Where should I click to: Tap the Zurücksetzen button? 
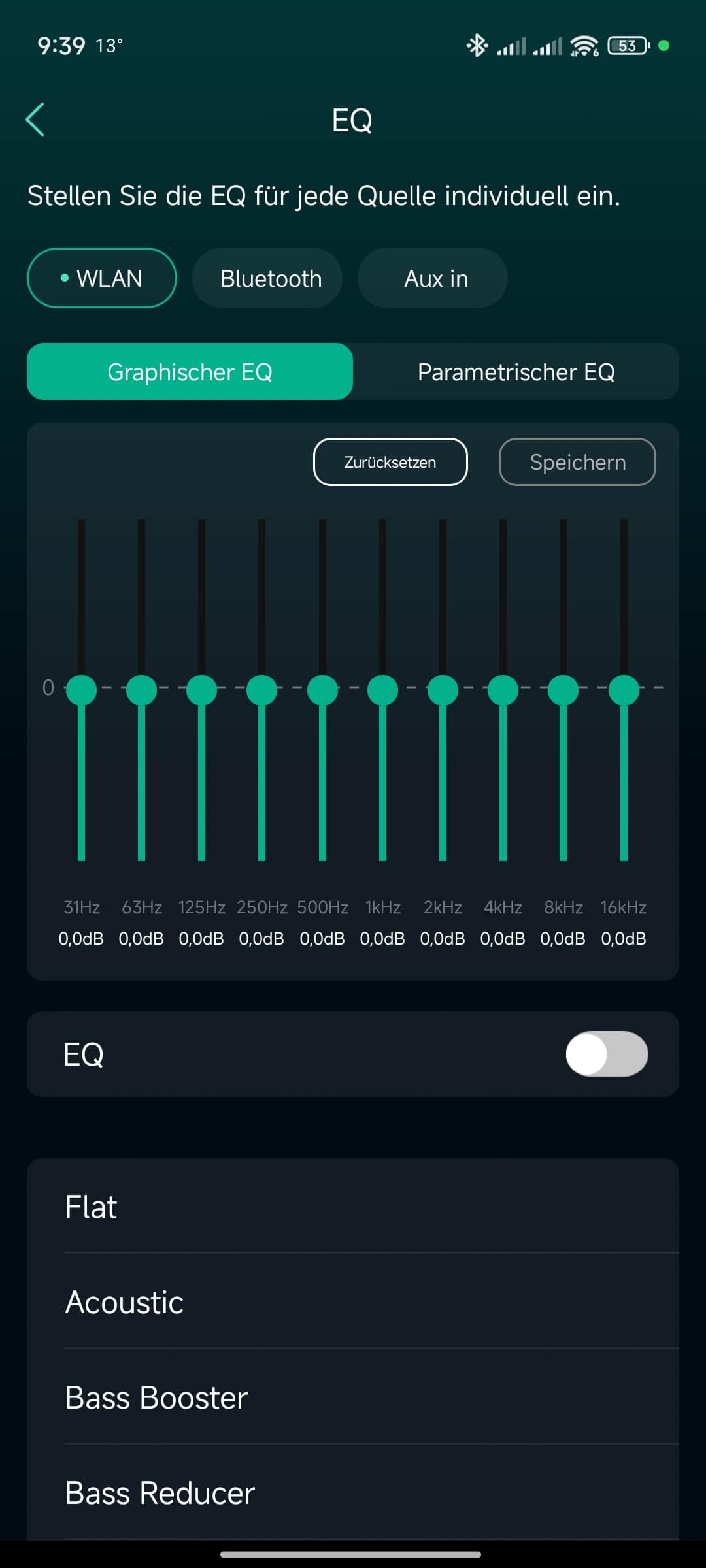click(x=390, y=462)
